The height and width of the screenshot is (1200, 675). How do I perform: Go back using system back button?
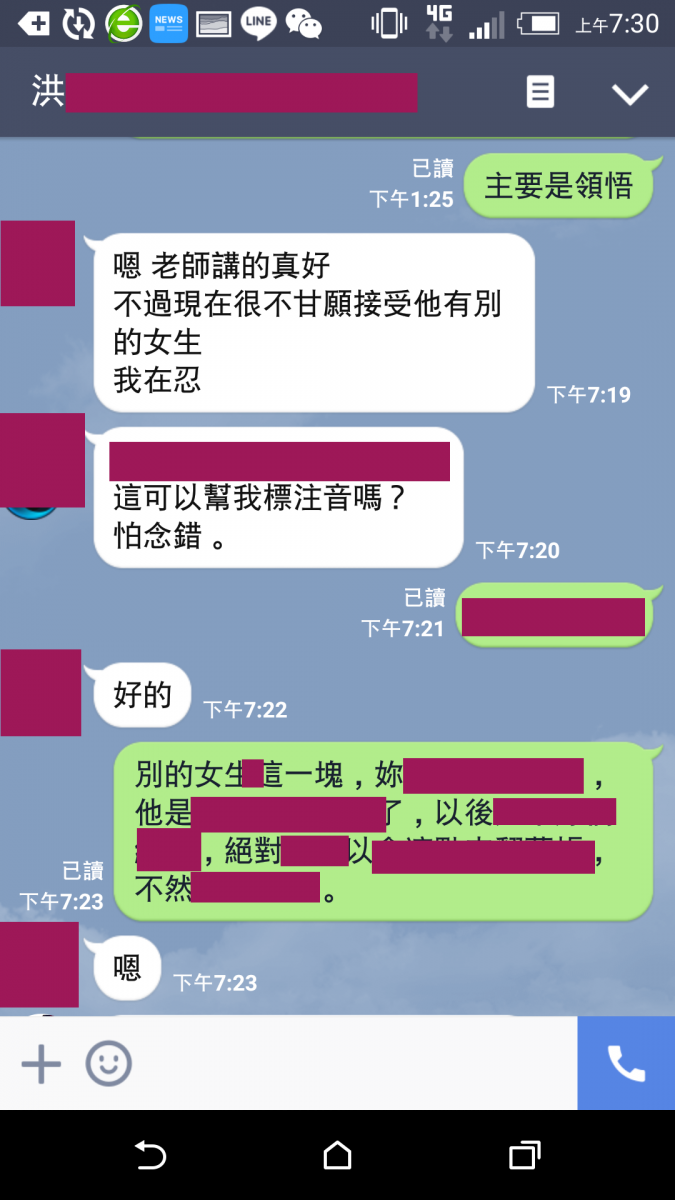pyautogui.click(x=150, y=1156)
